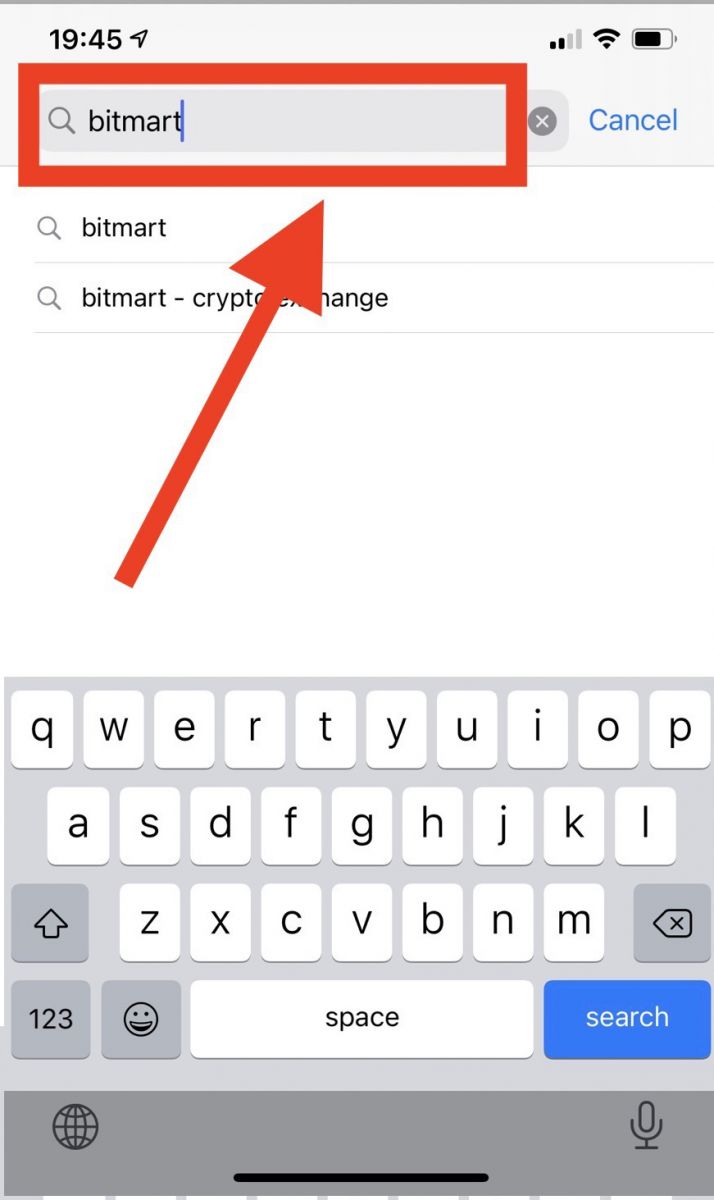Clear the search text with the X
Screen dimensions: 714x1200
[x=541, y=122]
